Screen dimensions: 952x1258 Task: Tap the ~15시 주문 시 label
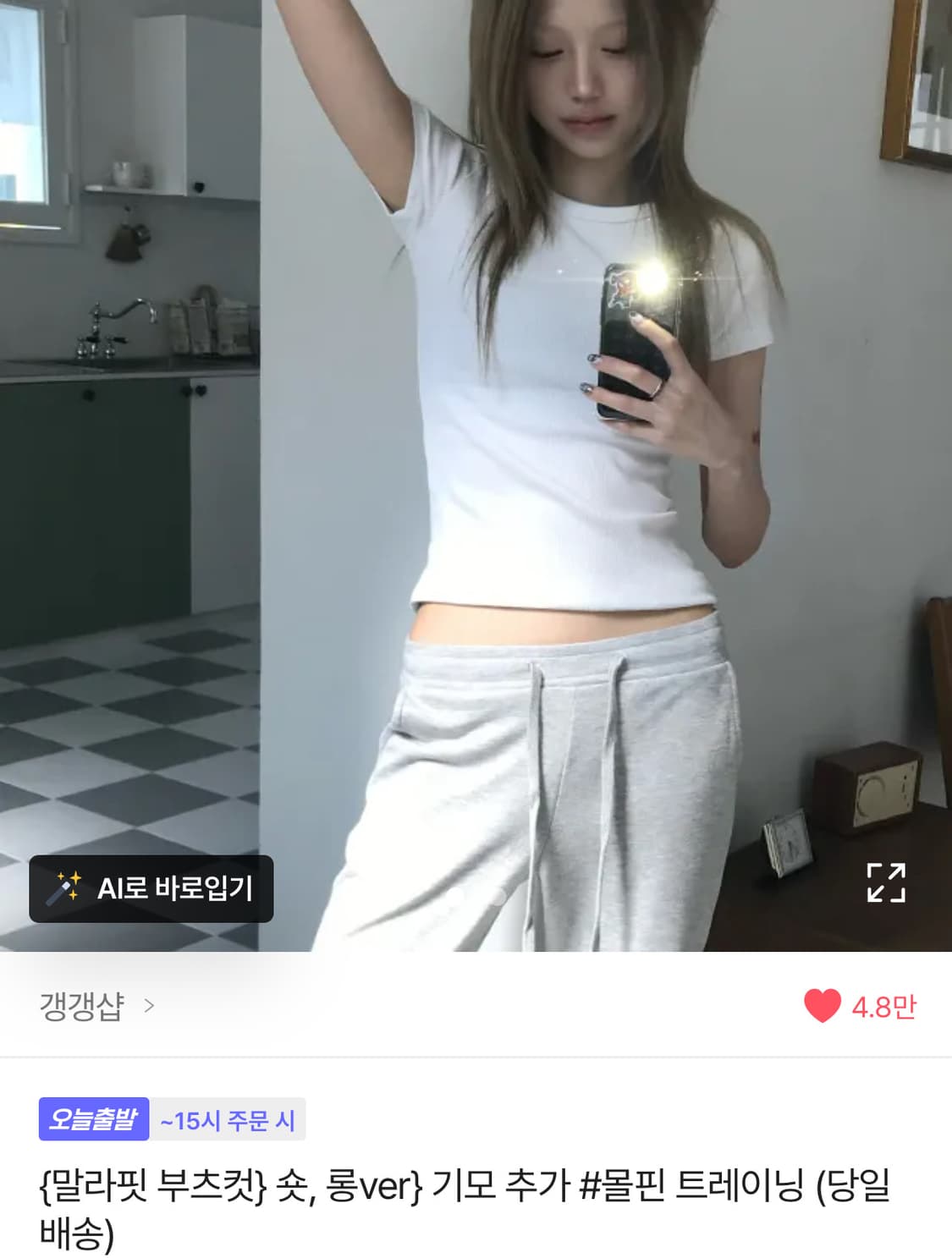[226, 1118]
